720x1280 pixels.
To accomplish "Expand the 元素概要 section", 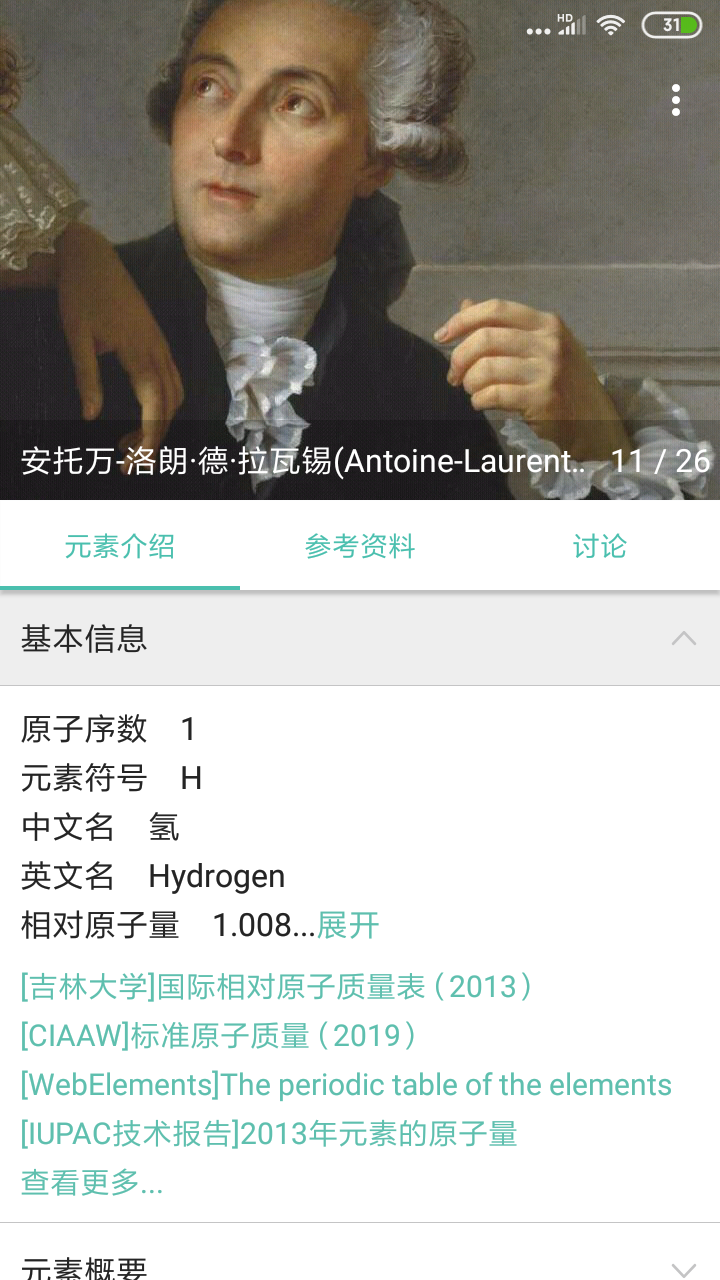I will coord(683,1268).
